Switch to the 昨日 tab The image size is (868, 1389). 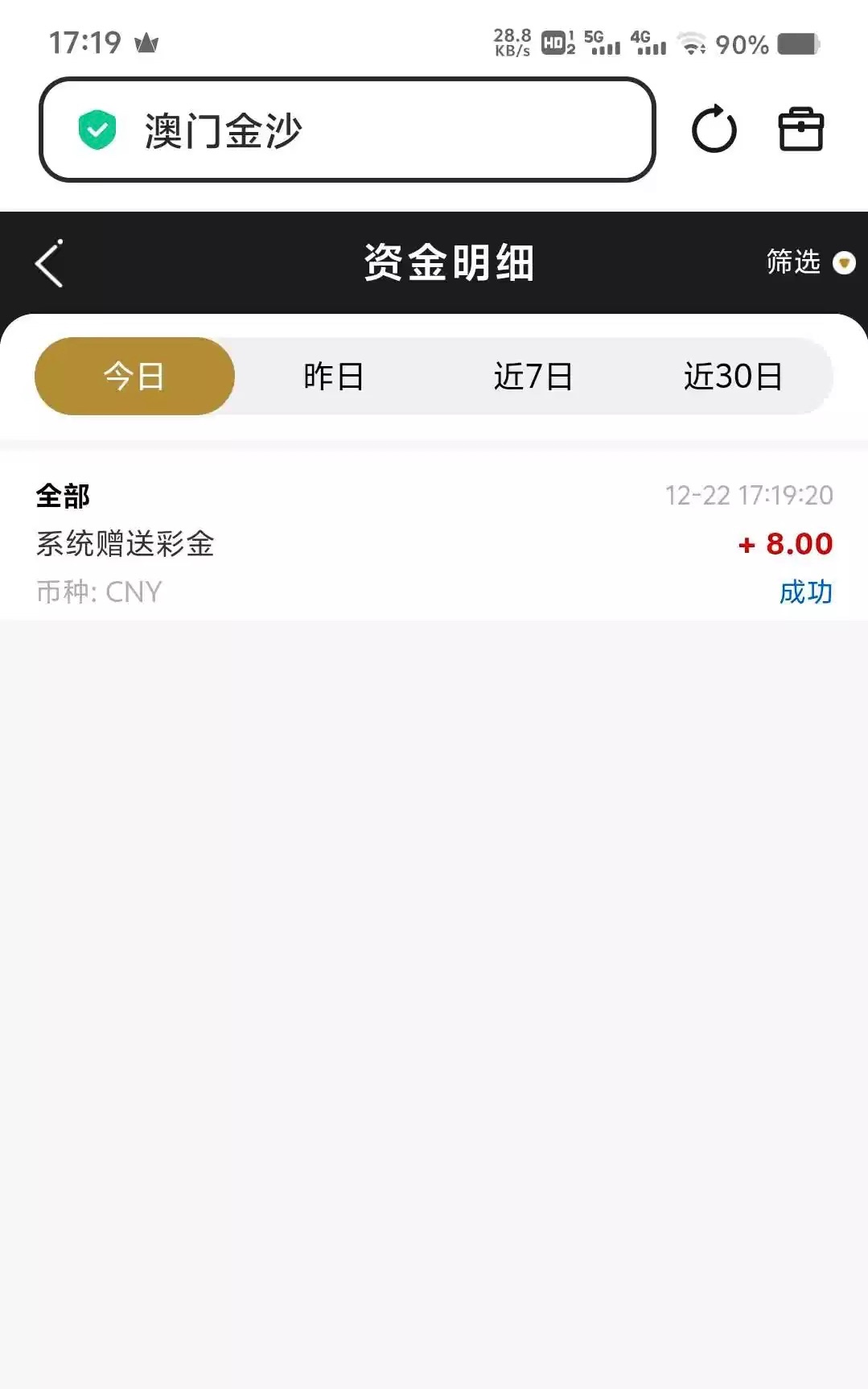point(333,376)
